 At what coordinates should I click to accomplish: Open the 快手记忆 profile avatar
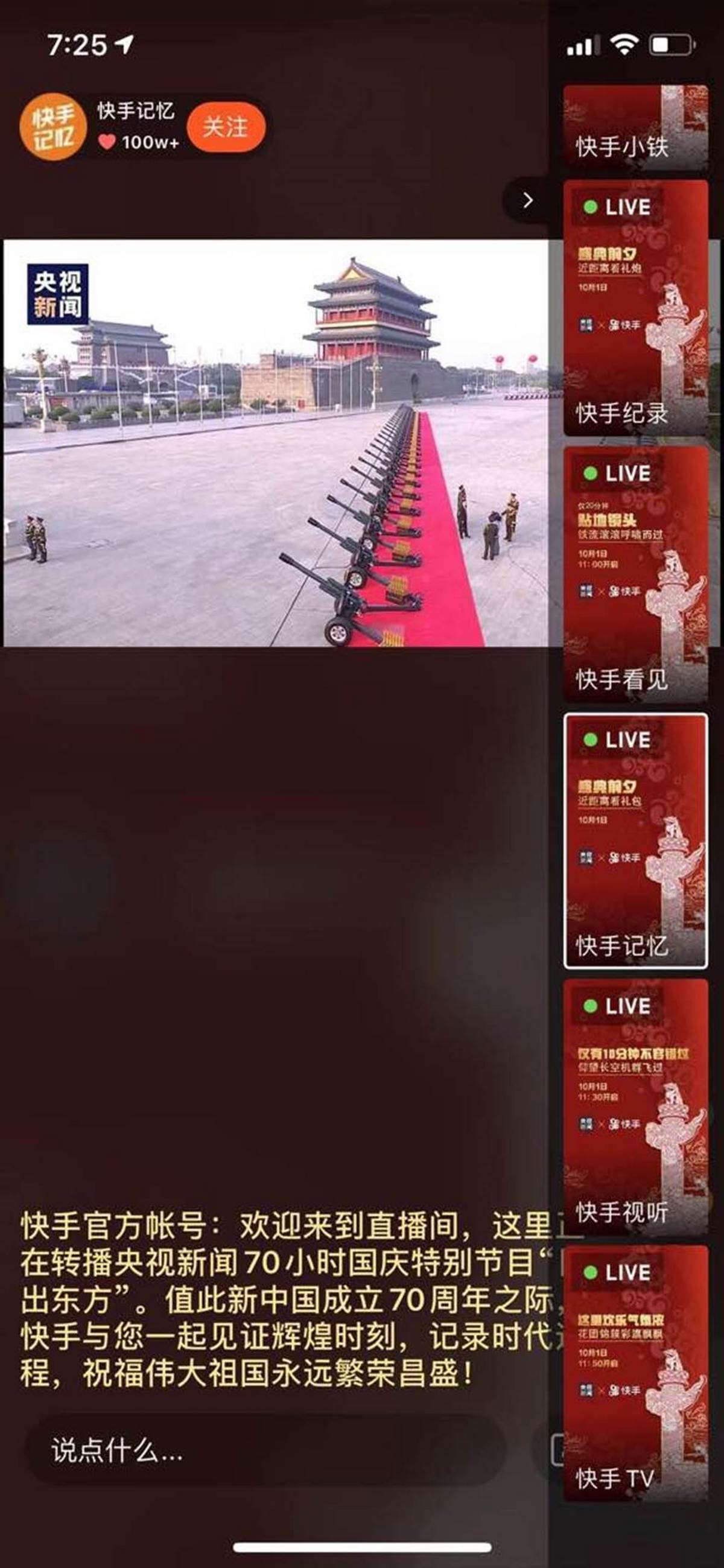point(54,128)
